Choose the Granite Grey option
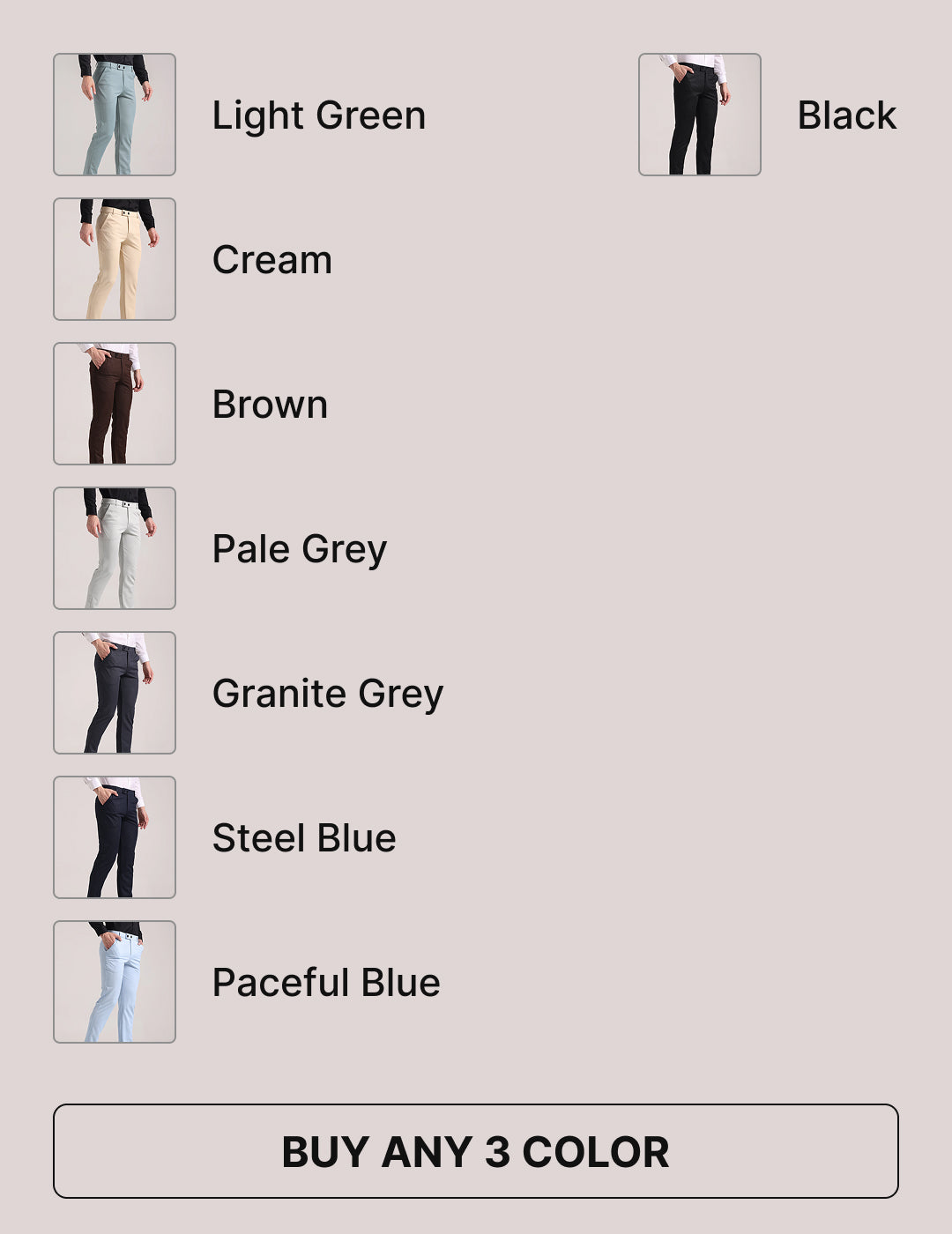The image size is (952, 1234). tap(115, 693)
